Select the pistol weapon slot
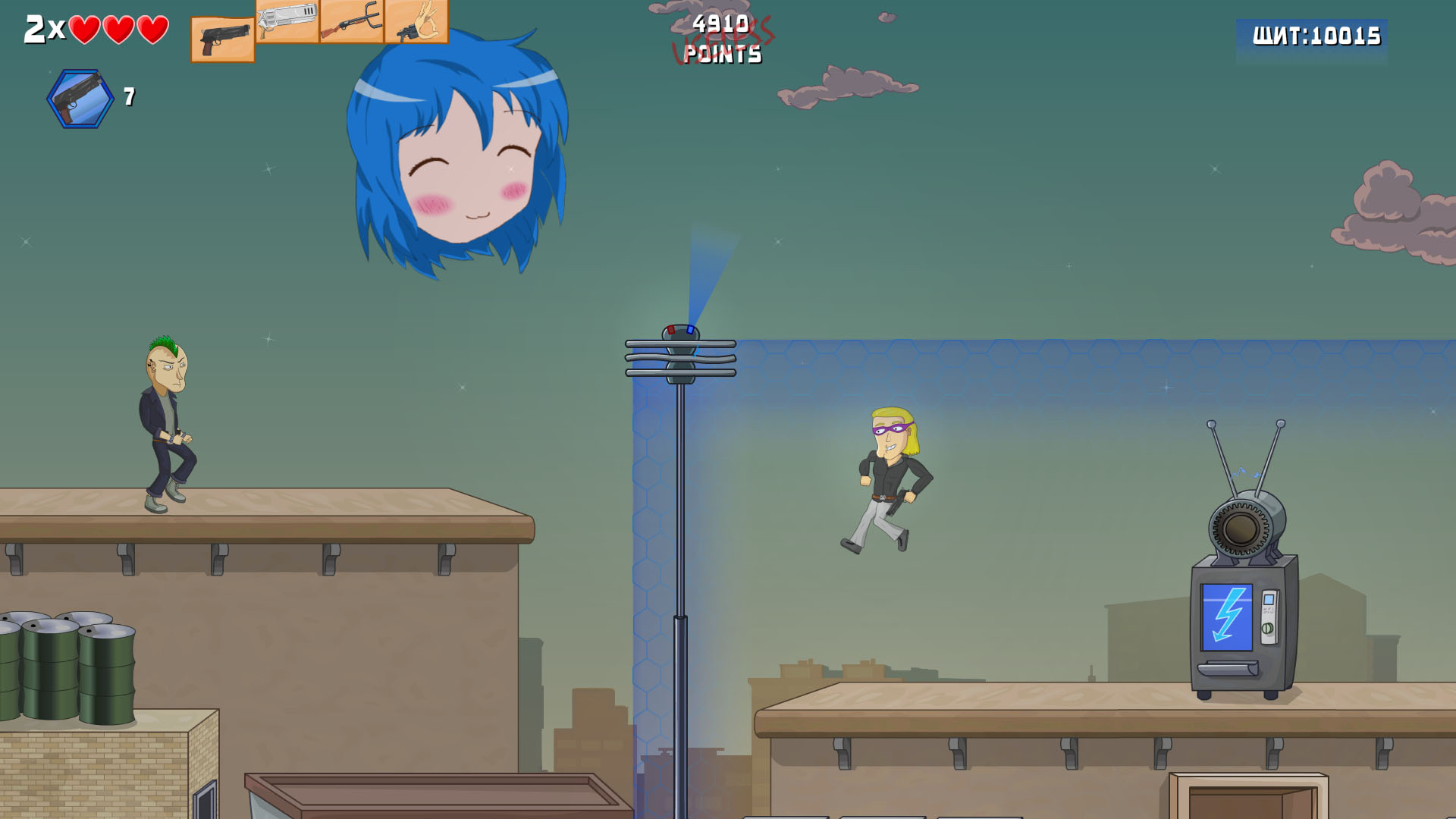This screenshot has height=819, width=1456. point(223,39)
